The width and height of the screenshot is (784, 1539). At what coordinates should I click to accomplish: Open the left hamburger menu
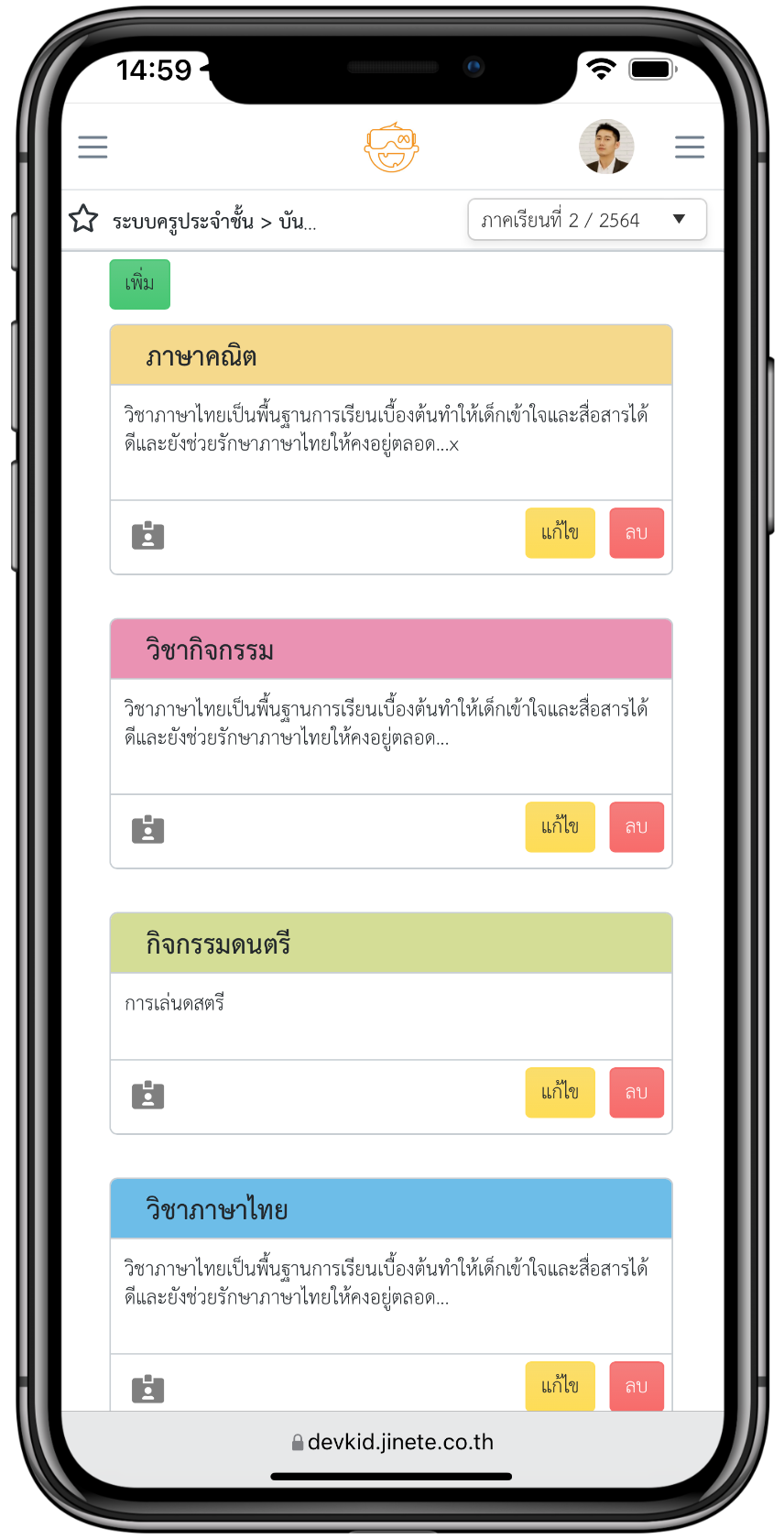click(93, 147)
